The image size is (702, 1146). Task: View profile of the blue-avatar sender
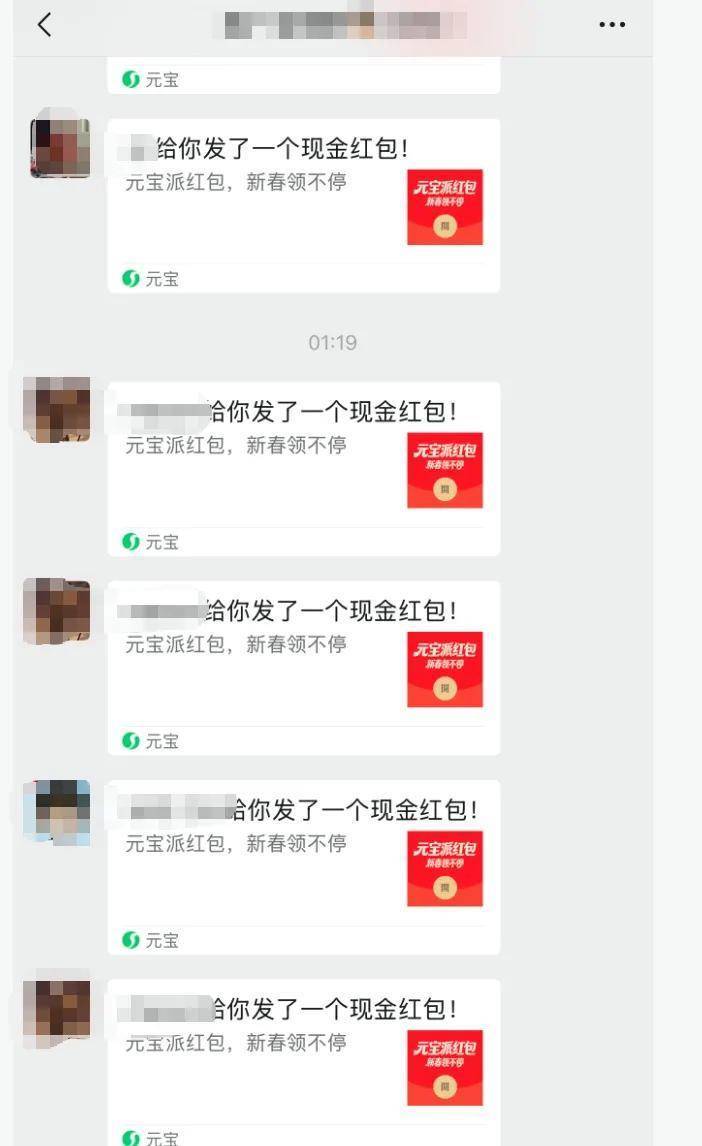tap(57, 811)
